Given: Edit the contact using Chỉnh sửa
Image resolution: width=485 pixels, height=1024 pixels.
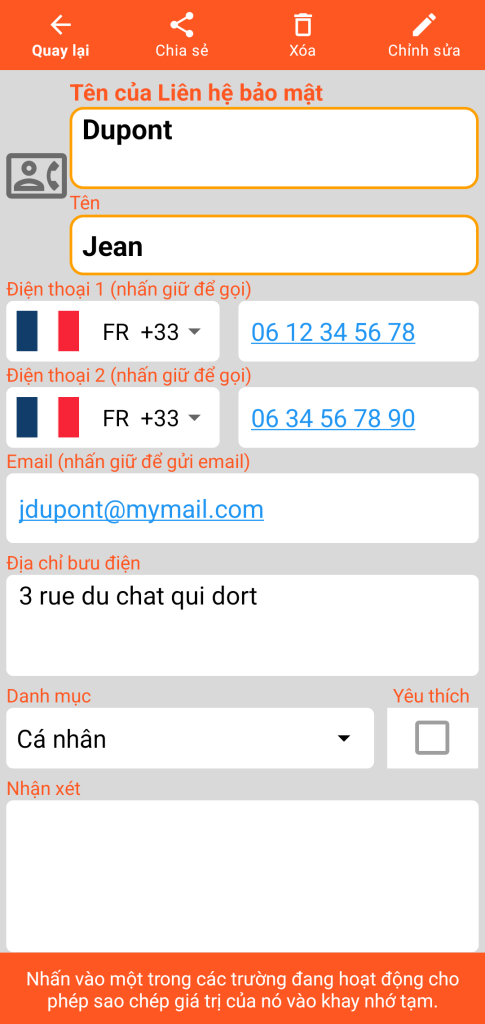Looking at the screenshot, I should 424,36.
